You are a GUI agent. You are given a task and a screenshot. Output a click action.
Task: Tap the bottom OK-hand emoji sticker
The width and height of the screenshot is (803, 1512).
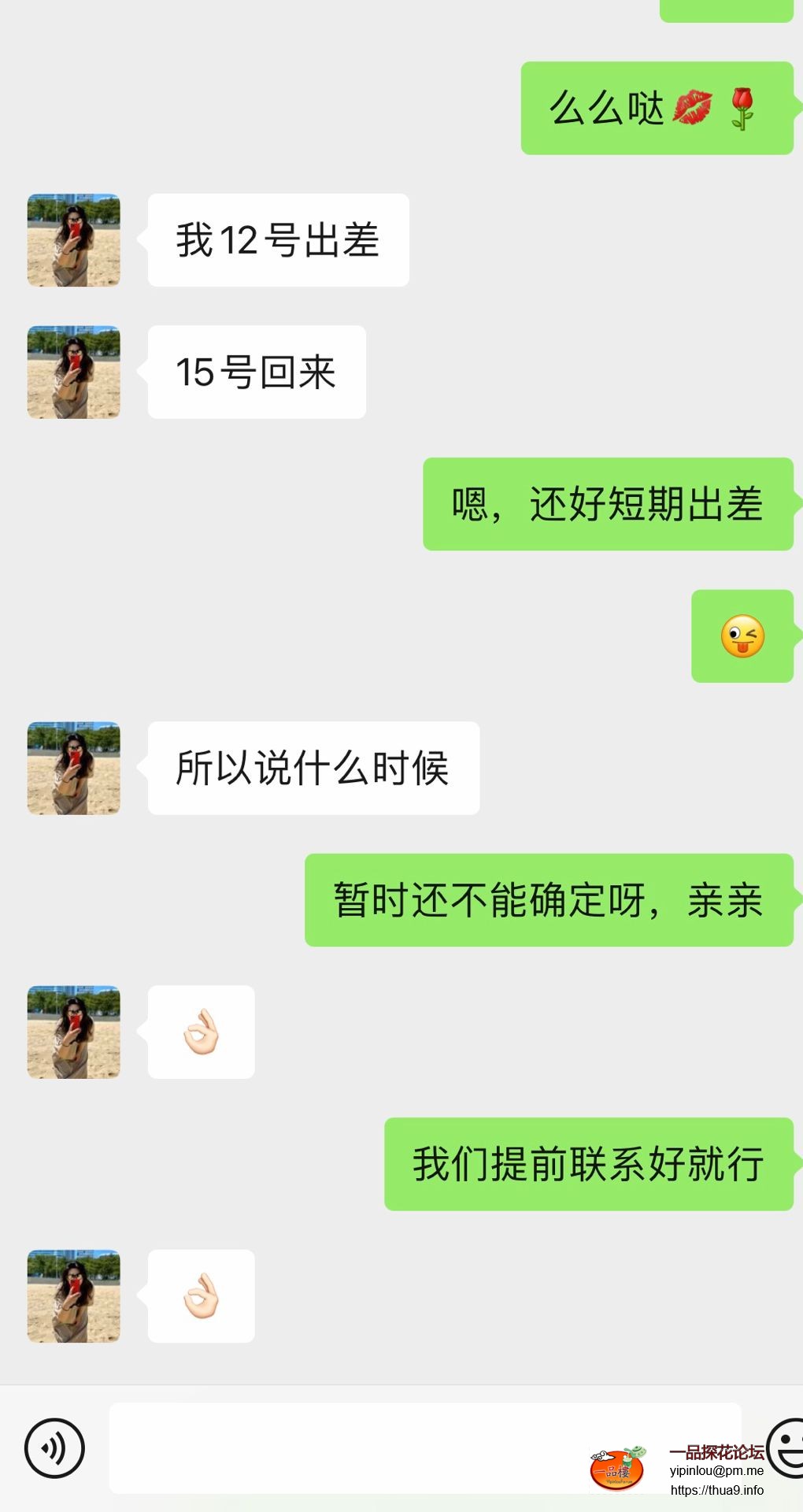[201, 1296]
